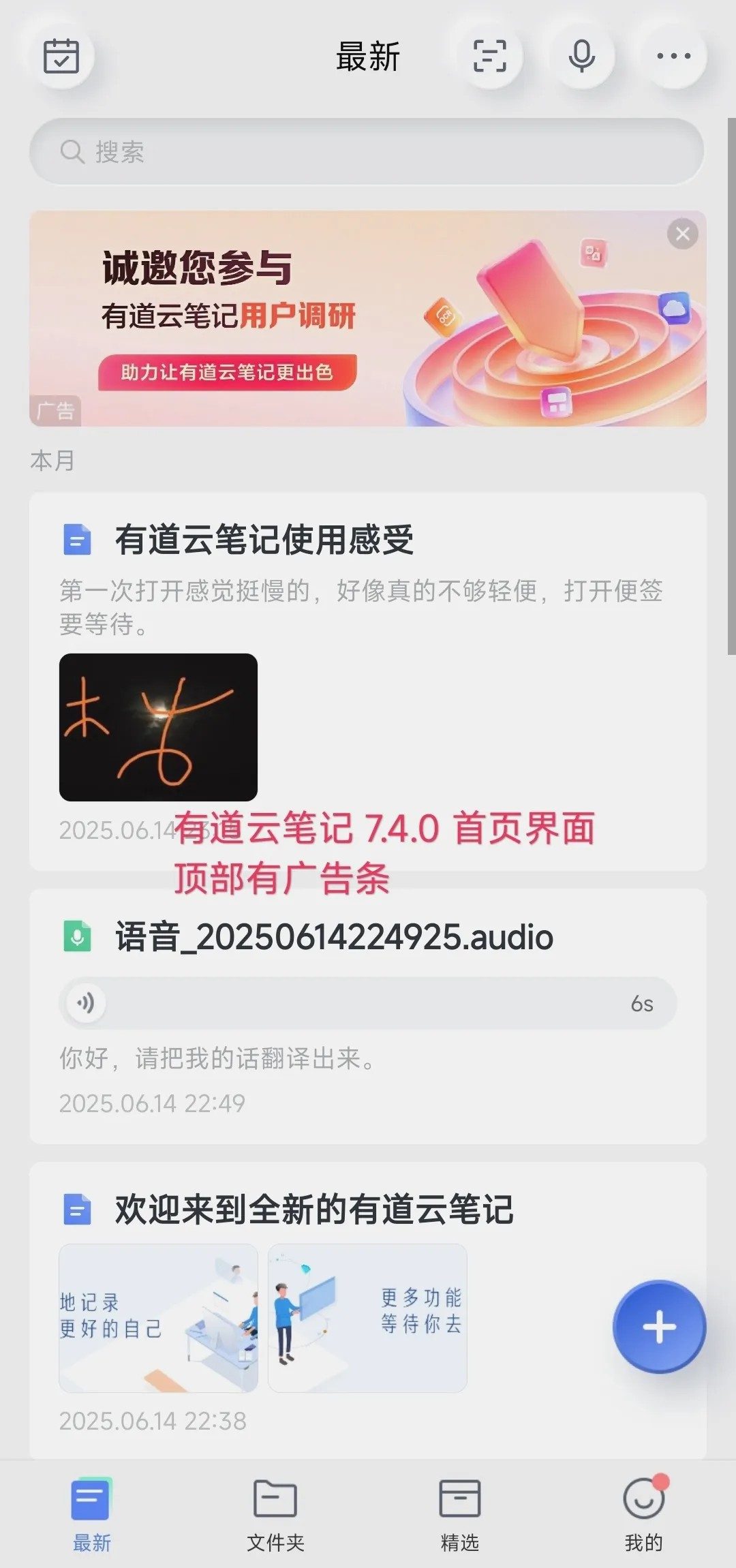Select the green voice note icon
The image size is (736, 1568).
click(x=77, y=937)
